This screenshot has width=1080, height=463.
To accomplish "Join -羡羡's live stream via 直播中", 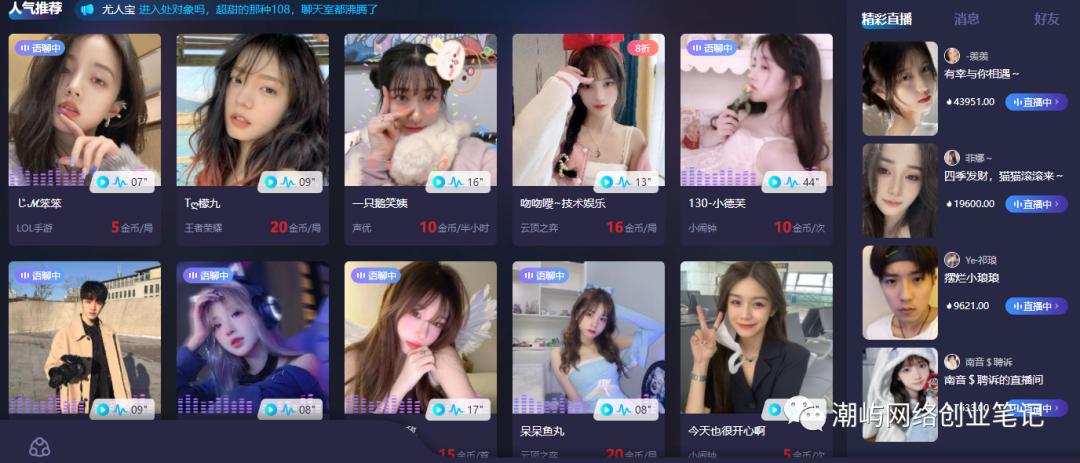I will pyautogui.click(x=1036, y=101).
